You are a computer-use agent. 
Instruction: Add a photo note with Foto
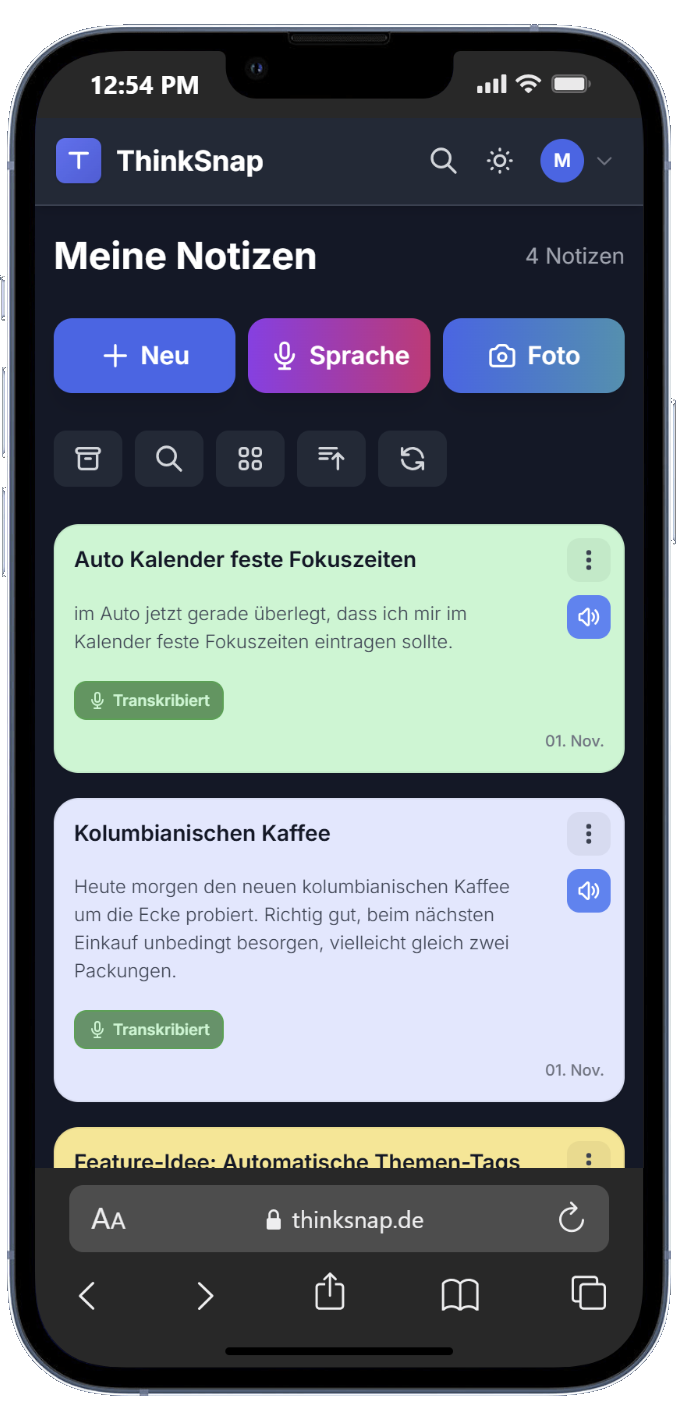pyautogui.click(x=533, y=356)
